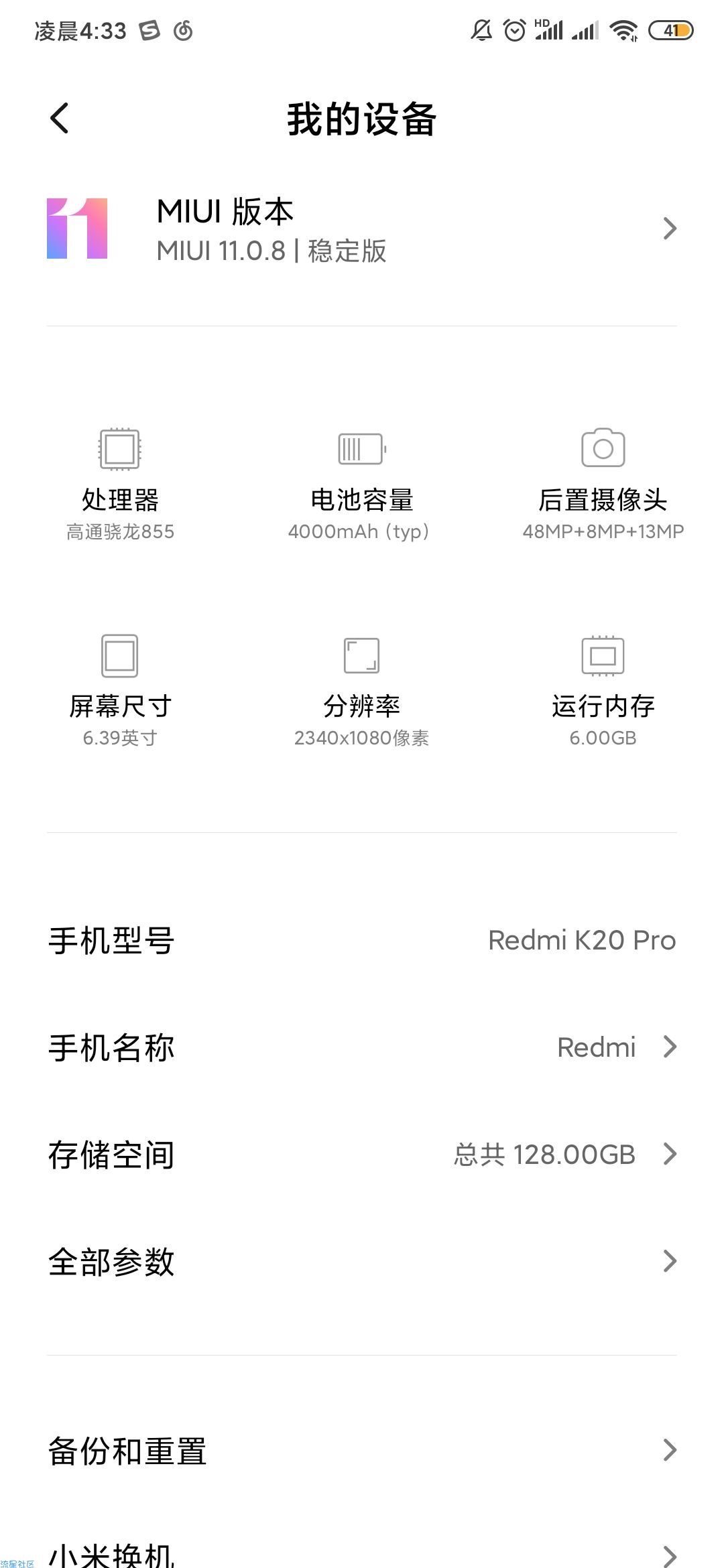
Task: Go back from 我的设备 page
Action: click(x=60, y=119)
